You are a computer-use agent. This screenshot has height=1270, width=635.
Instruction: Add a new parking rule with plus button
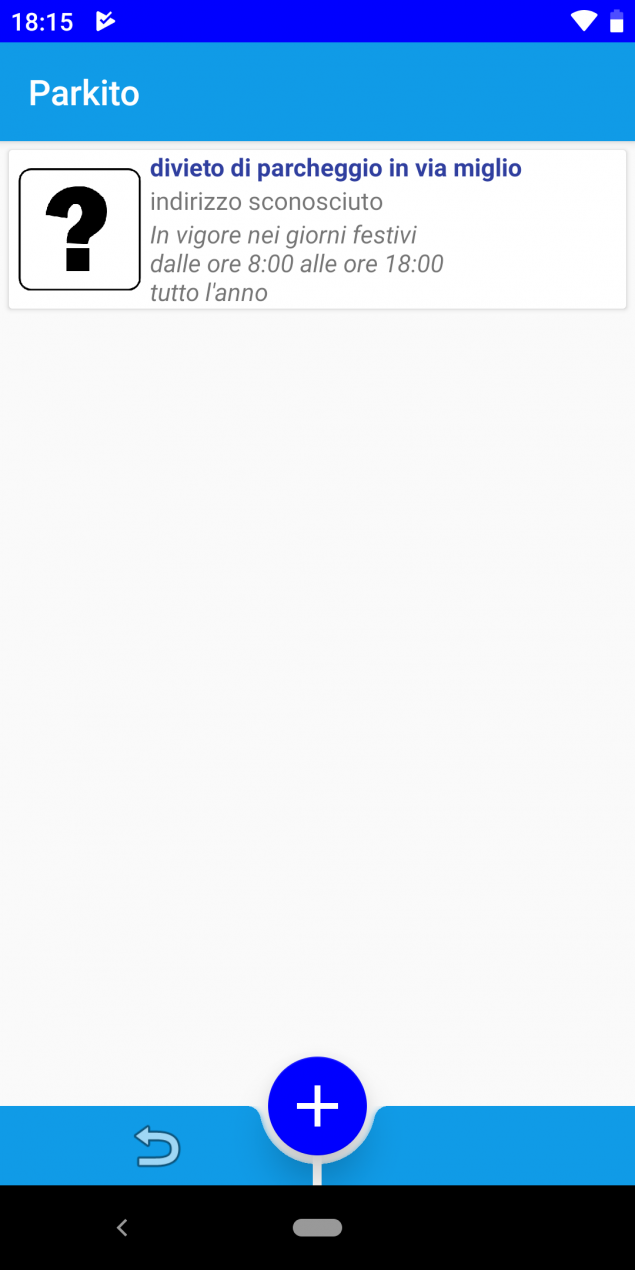click(317, 1106)
